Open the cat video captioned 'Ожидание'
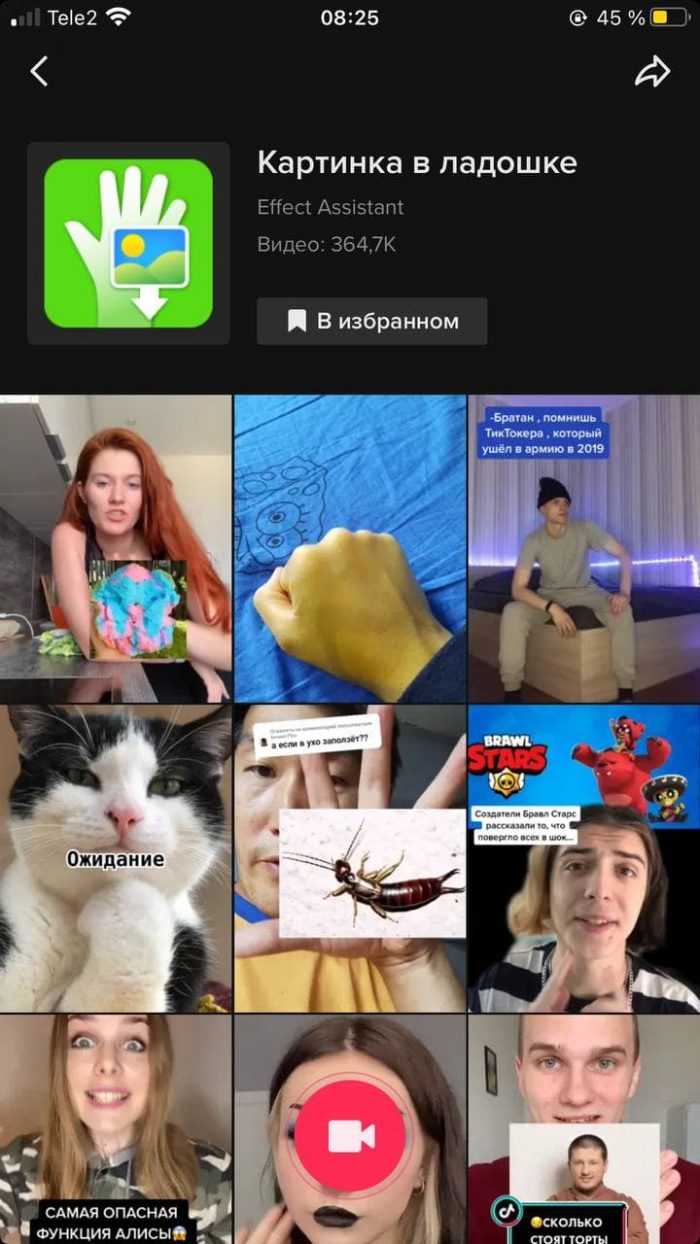 pos(115,858)
